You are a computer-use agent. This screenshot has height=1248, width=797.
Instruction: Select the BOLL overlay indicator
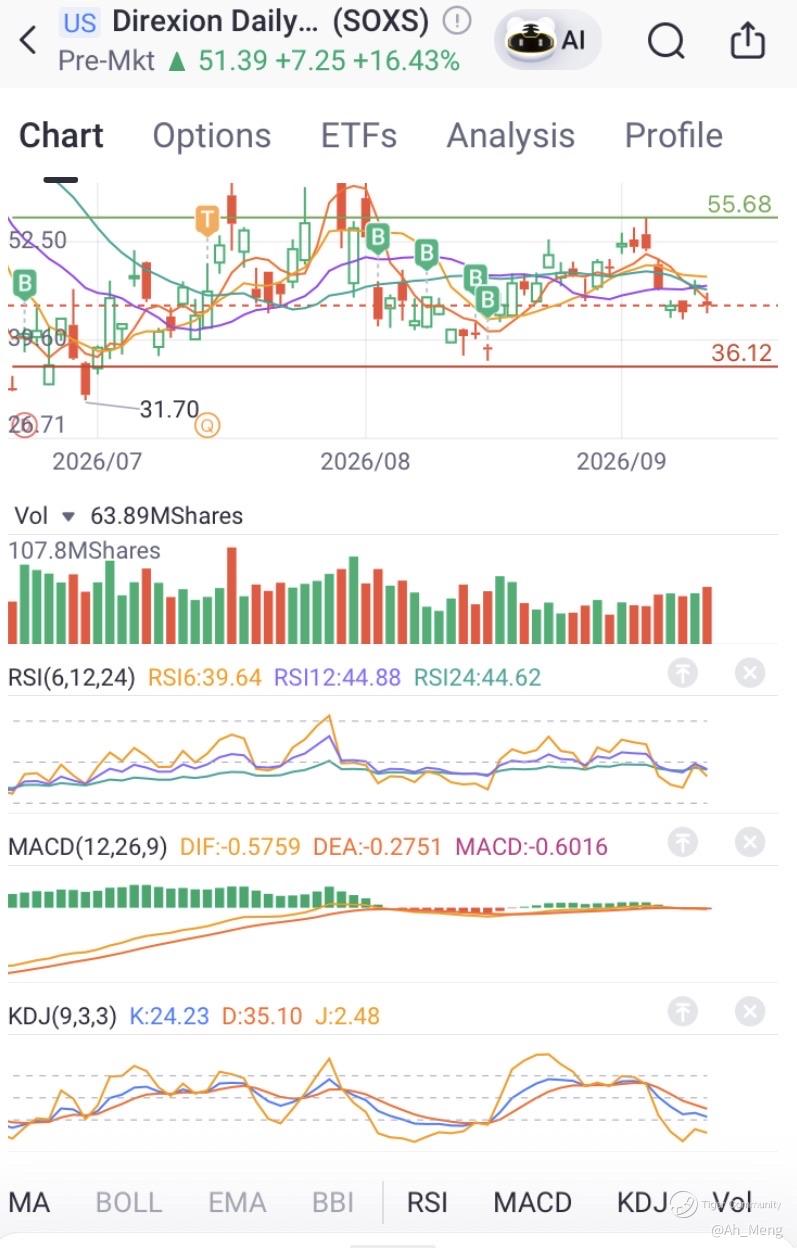click(128, 1202)
